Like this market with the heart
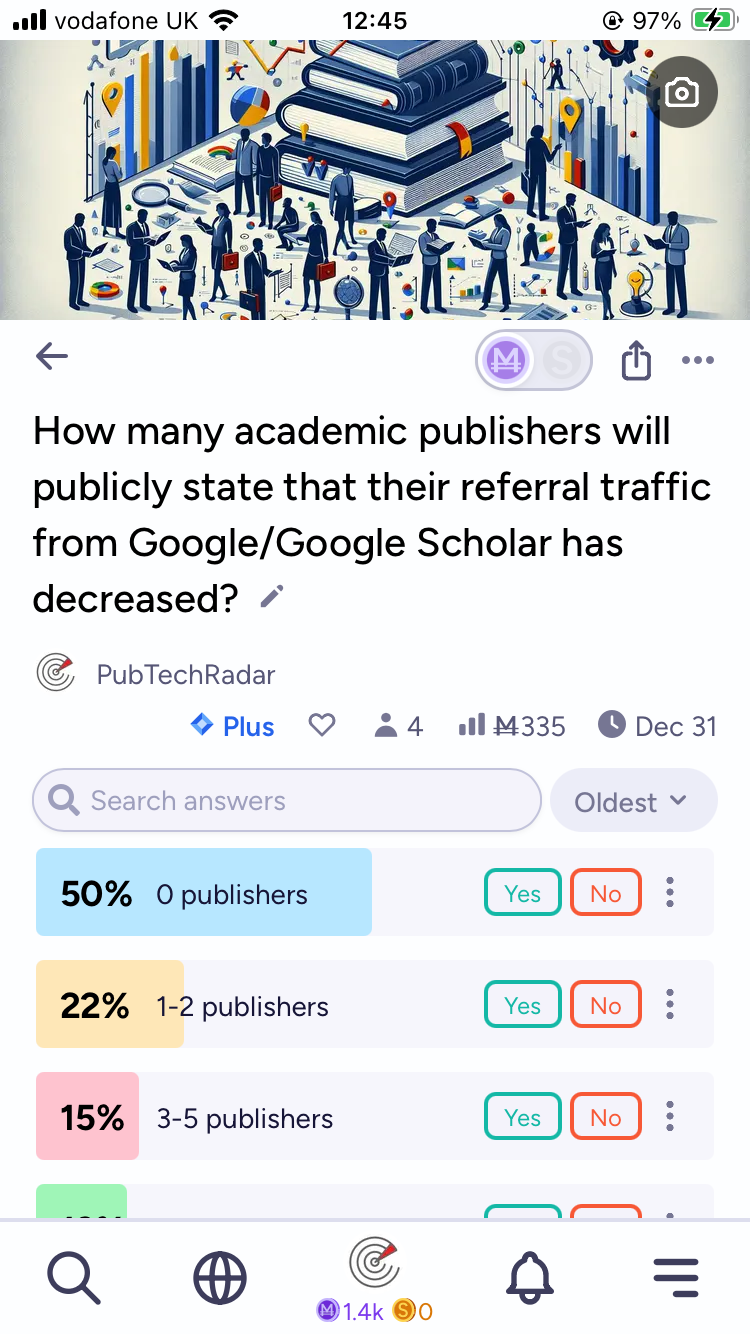This screenshot has height=1334, width=750. [321, 726]
